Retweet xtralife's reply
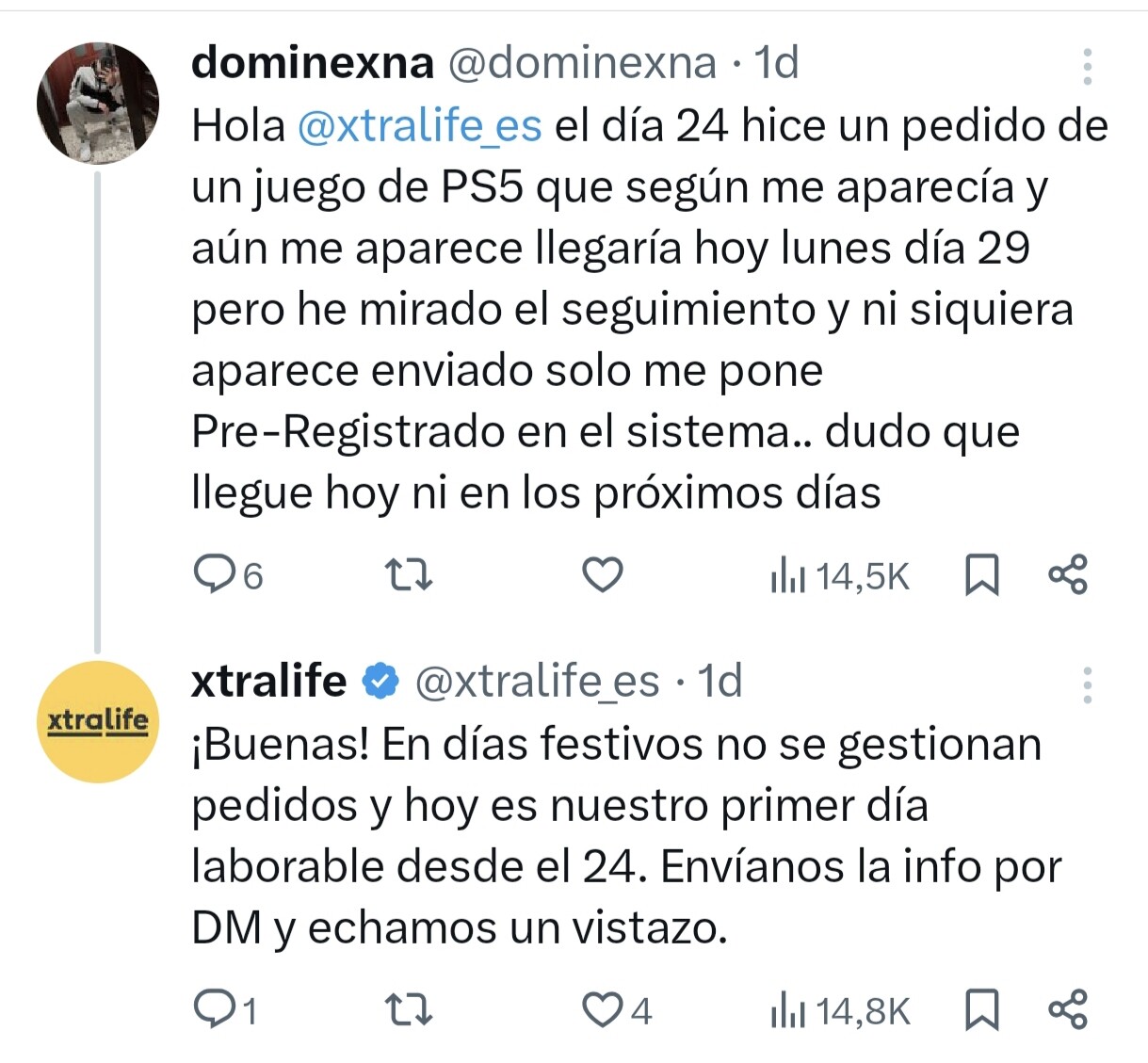The image size is (1148, 1063). tap(410, 1009)
